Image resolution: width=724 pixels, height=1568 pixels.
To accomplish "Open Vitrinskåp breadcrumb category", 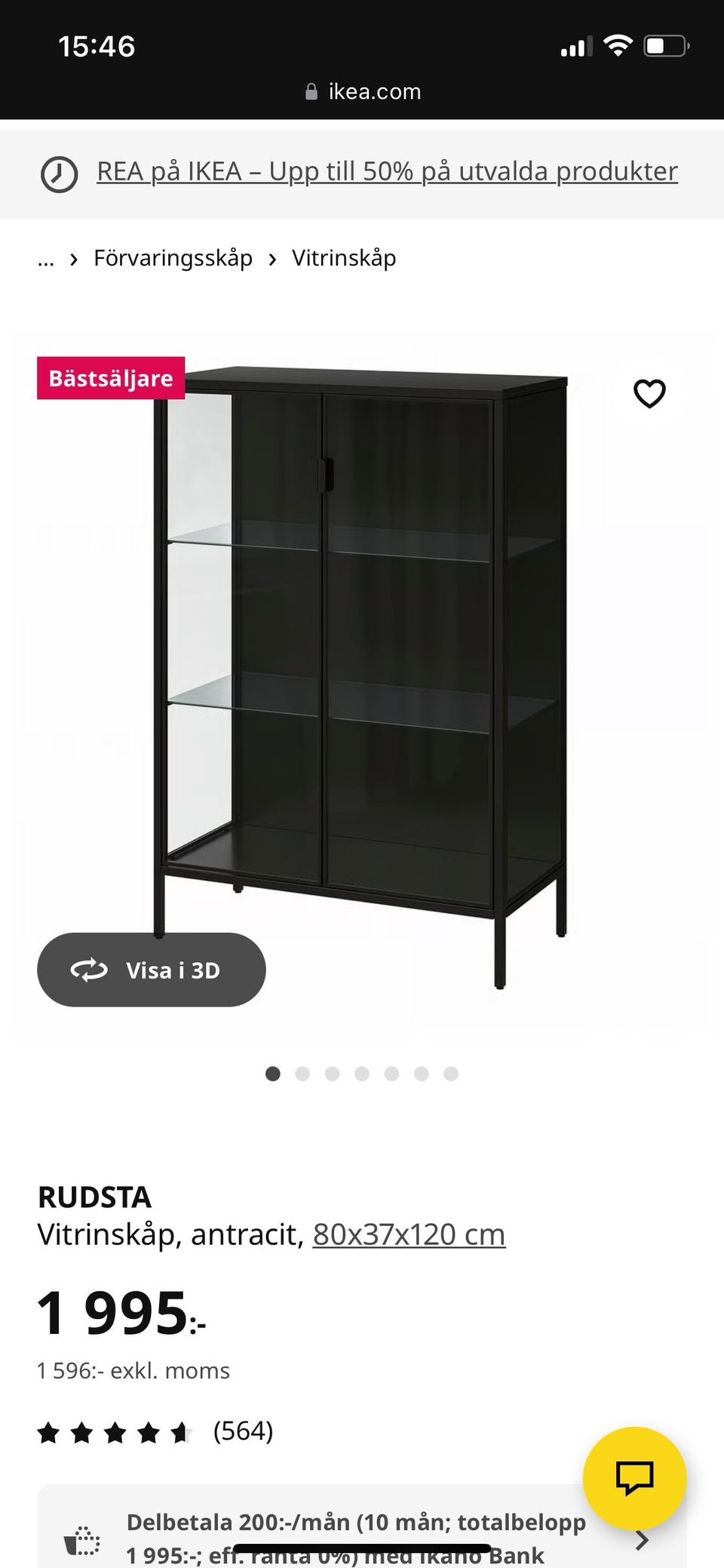I will [344, 258].
